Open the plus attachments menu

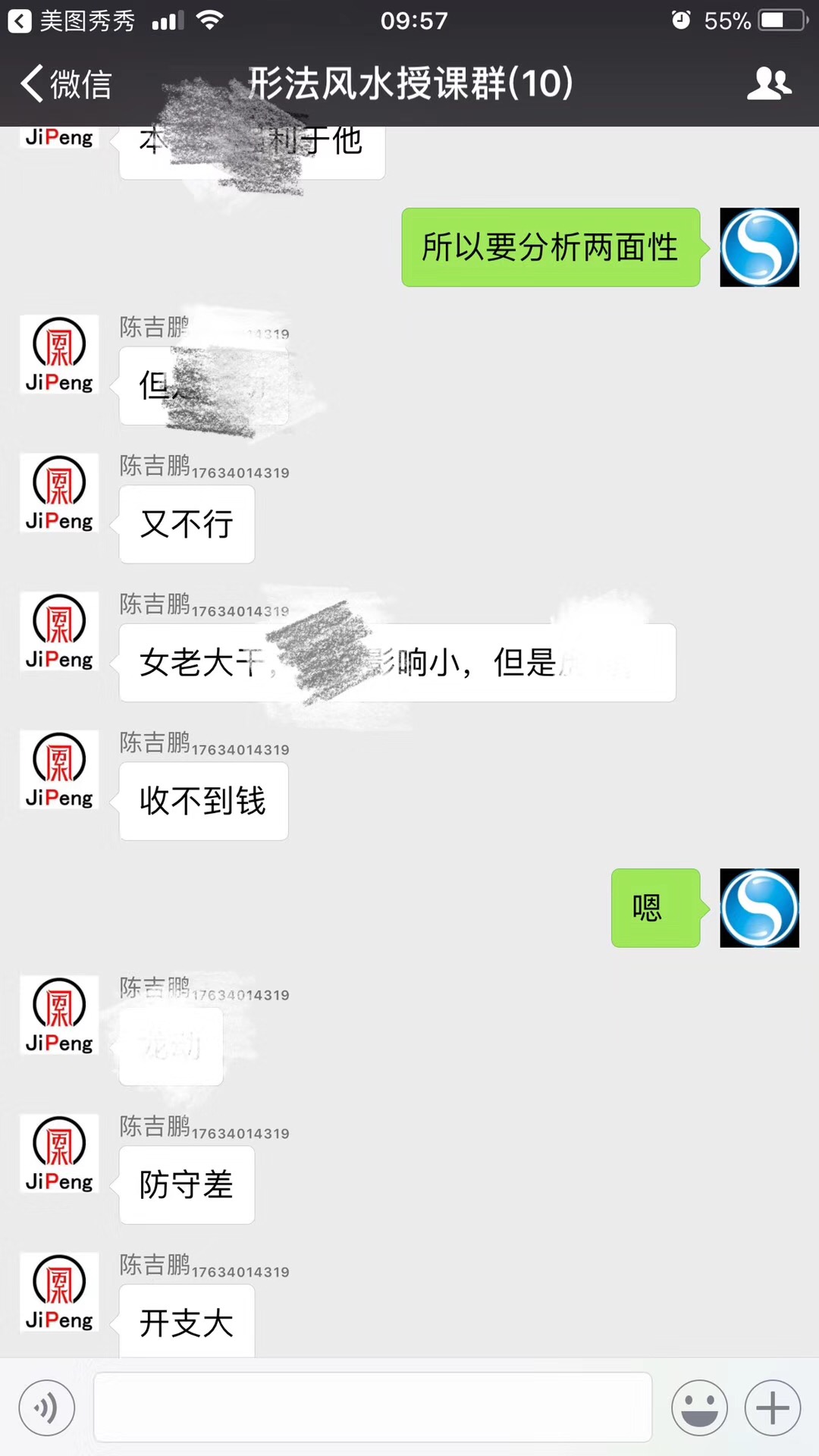point(773,1408)
